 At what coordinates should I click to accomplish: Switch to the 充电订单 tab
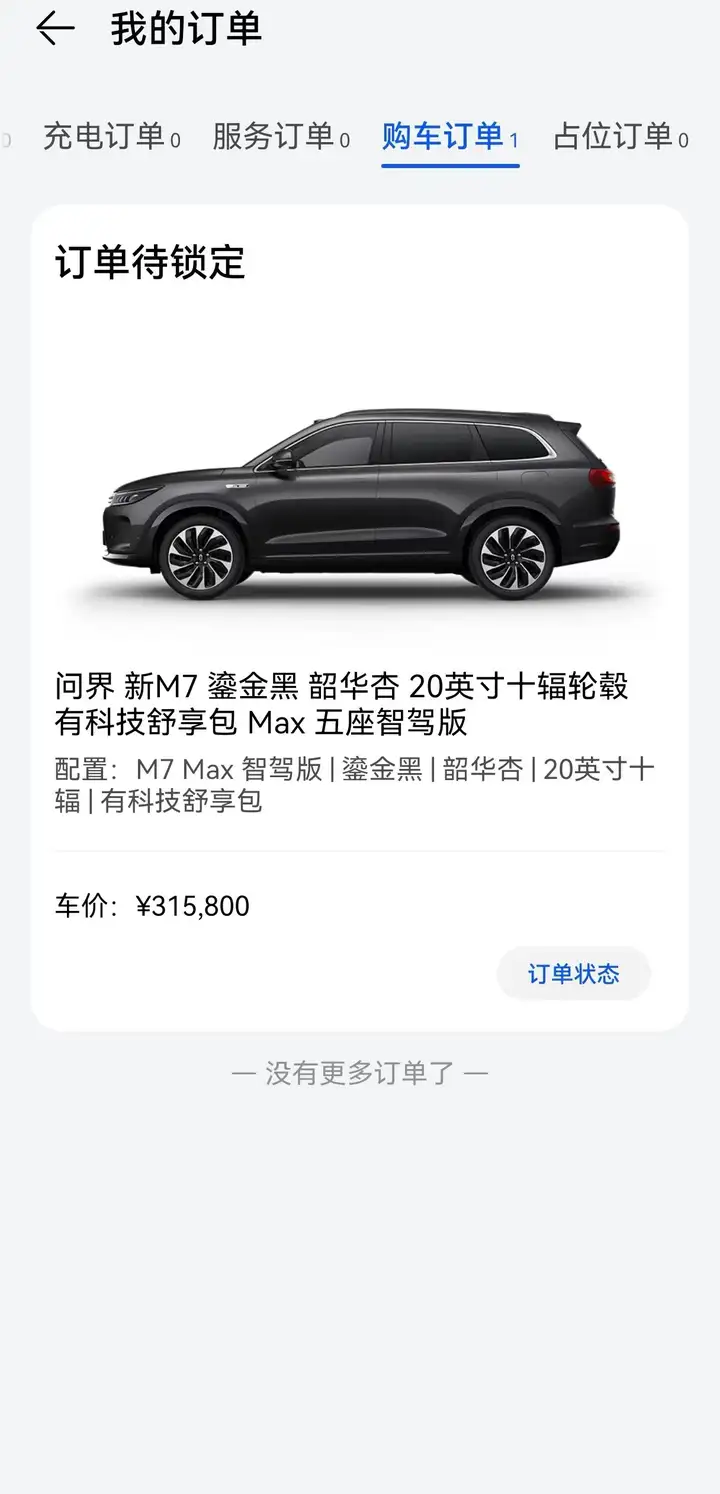point(111,137)
